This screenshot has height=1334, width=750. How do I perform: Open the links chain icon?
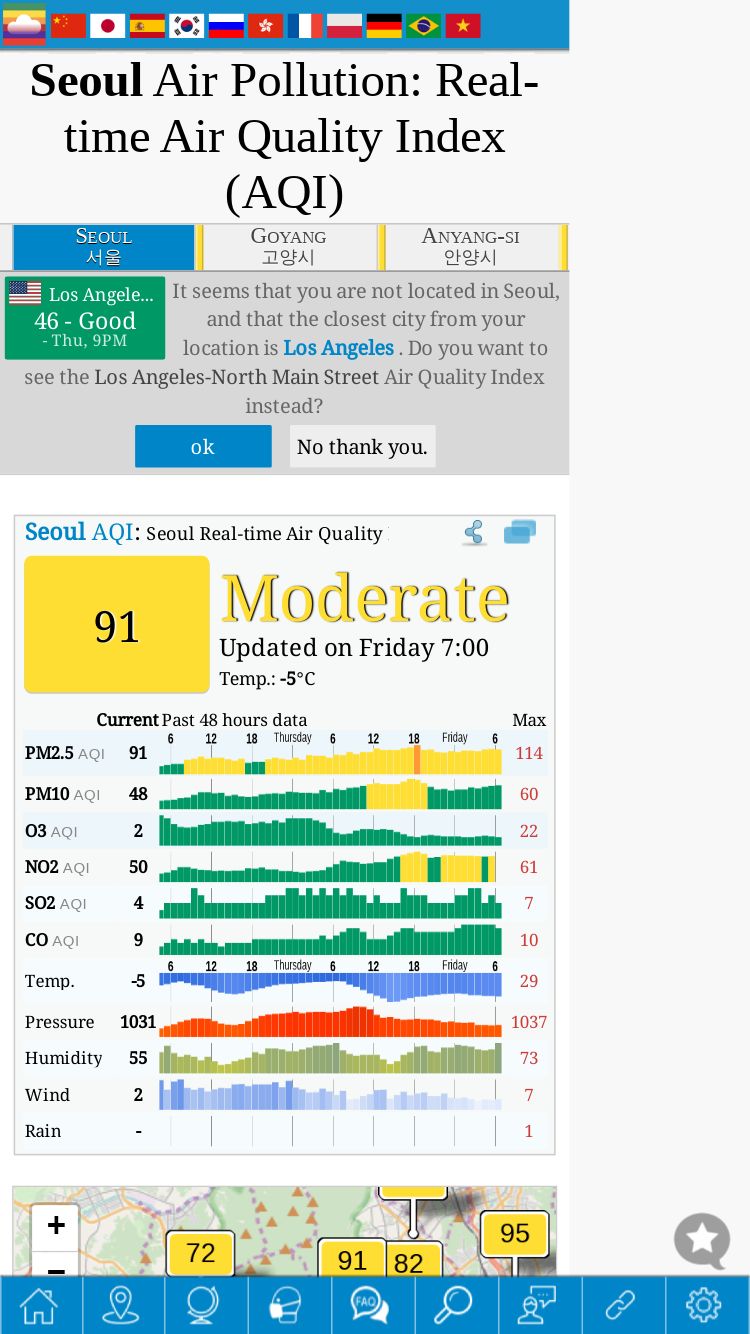tap(620, 1304)
